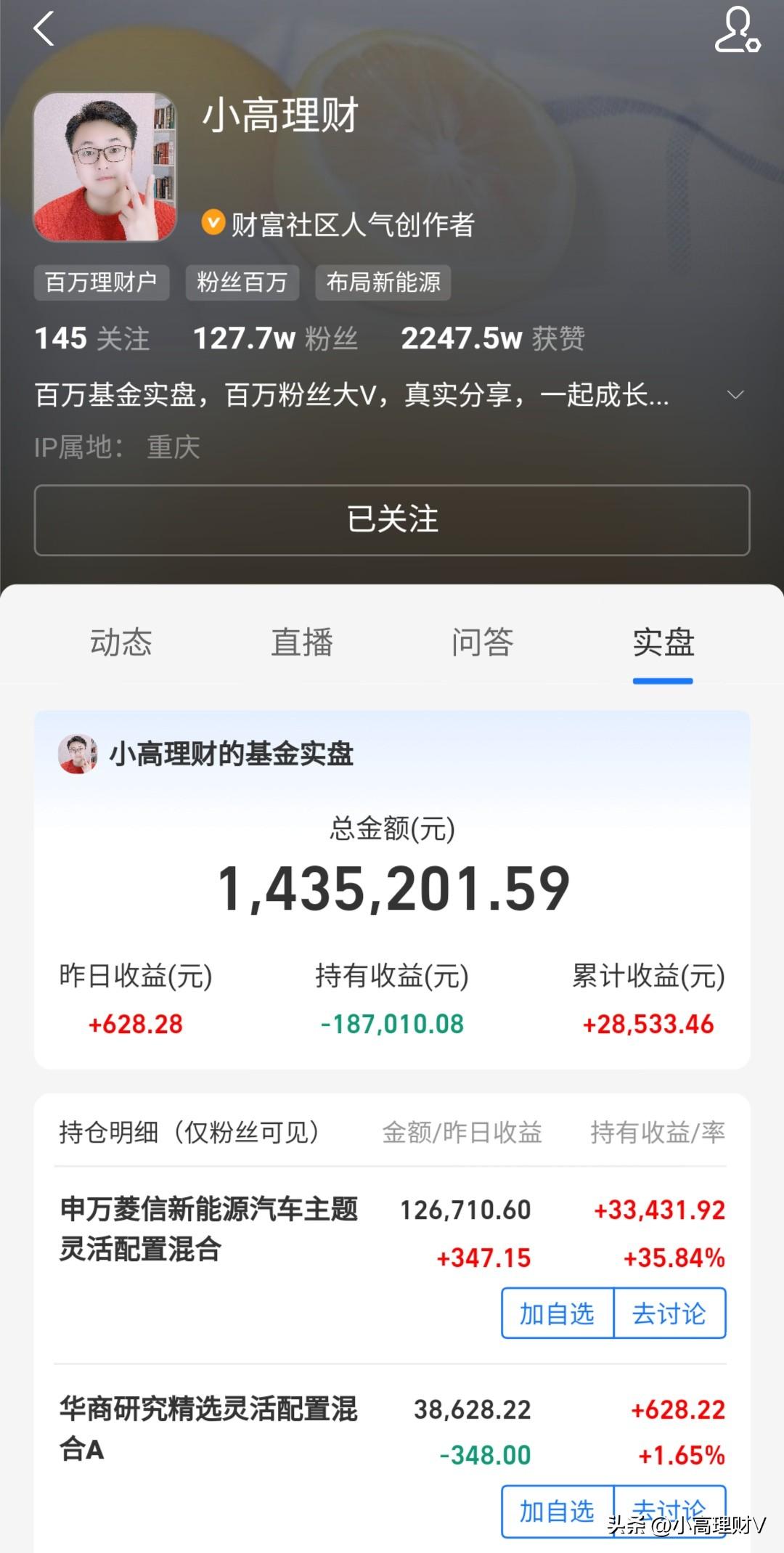
Task: Go back using the top-left arrow
Action: tap(45, 29)
